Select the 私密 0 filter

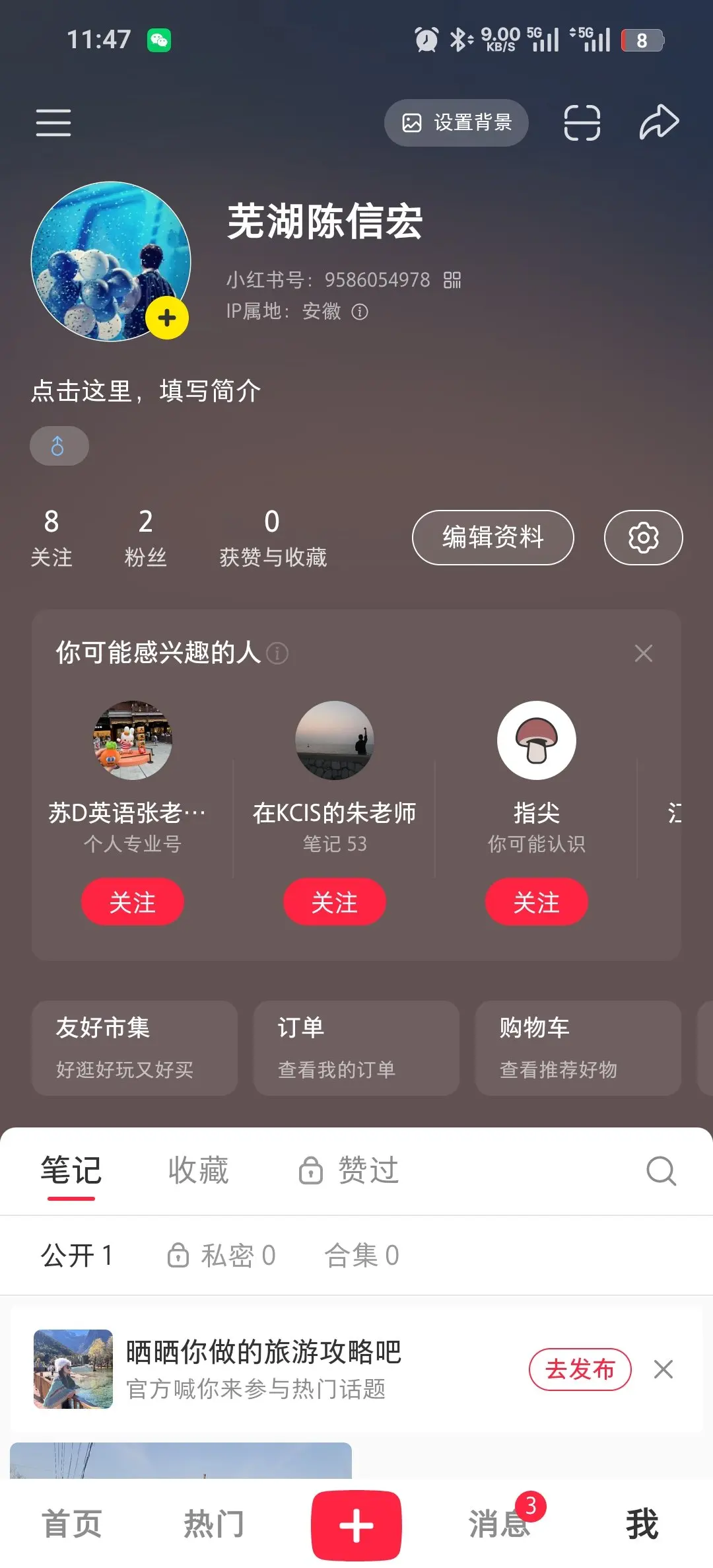(x=222, y=1255)
